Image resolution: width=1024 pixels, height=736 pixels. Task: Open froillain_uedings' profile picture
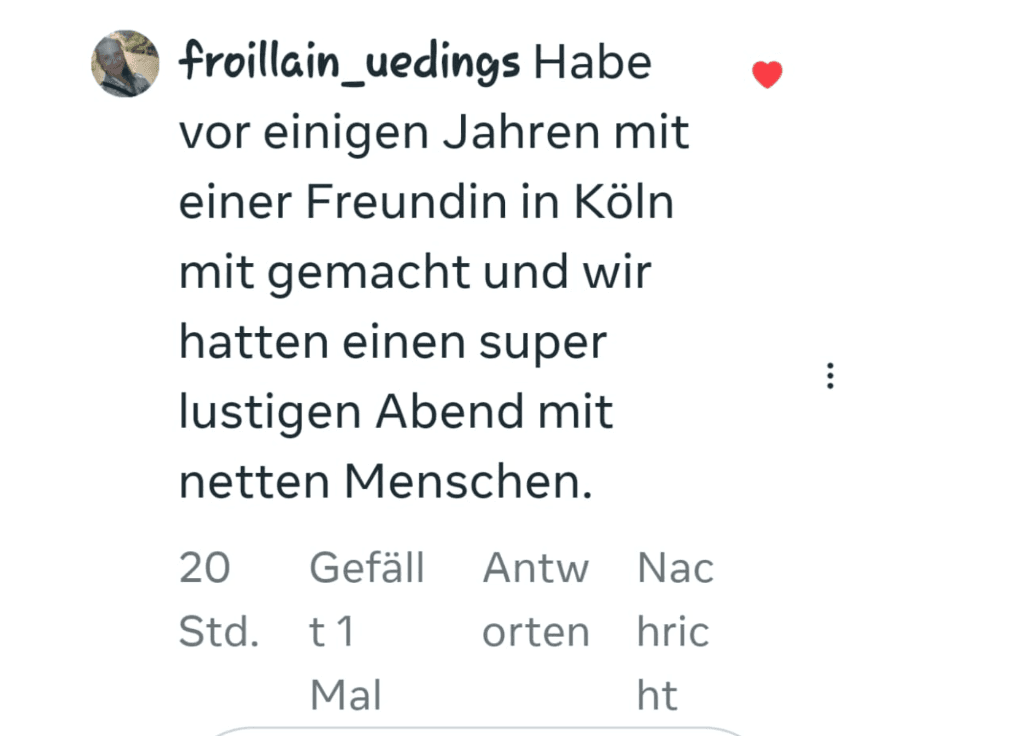[x=125, y=63]
